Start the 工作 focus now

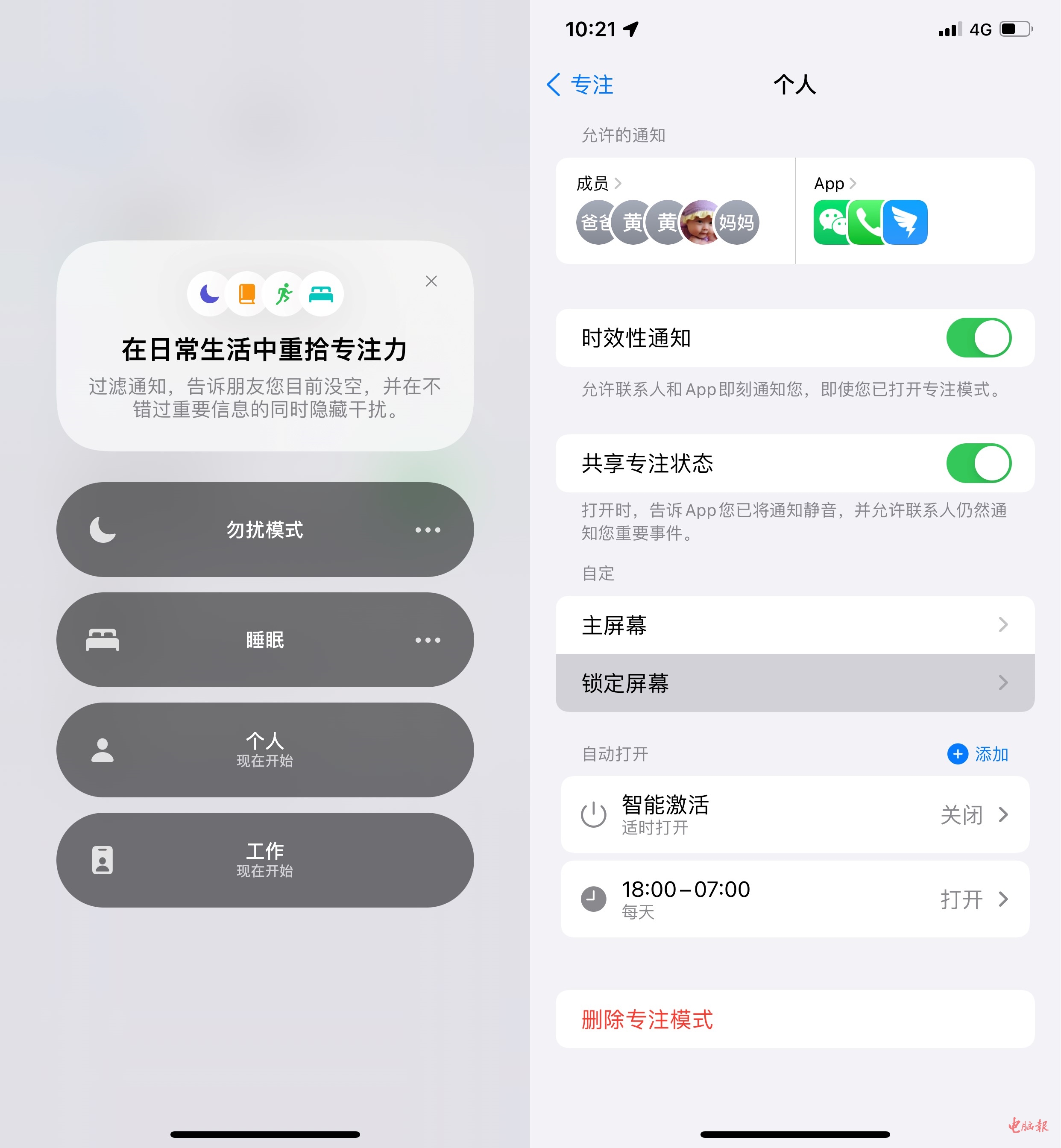click(264, 860)
